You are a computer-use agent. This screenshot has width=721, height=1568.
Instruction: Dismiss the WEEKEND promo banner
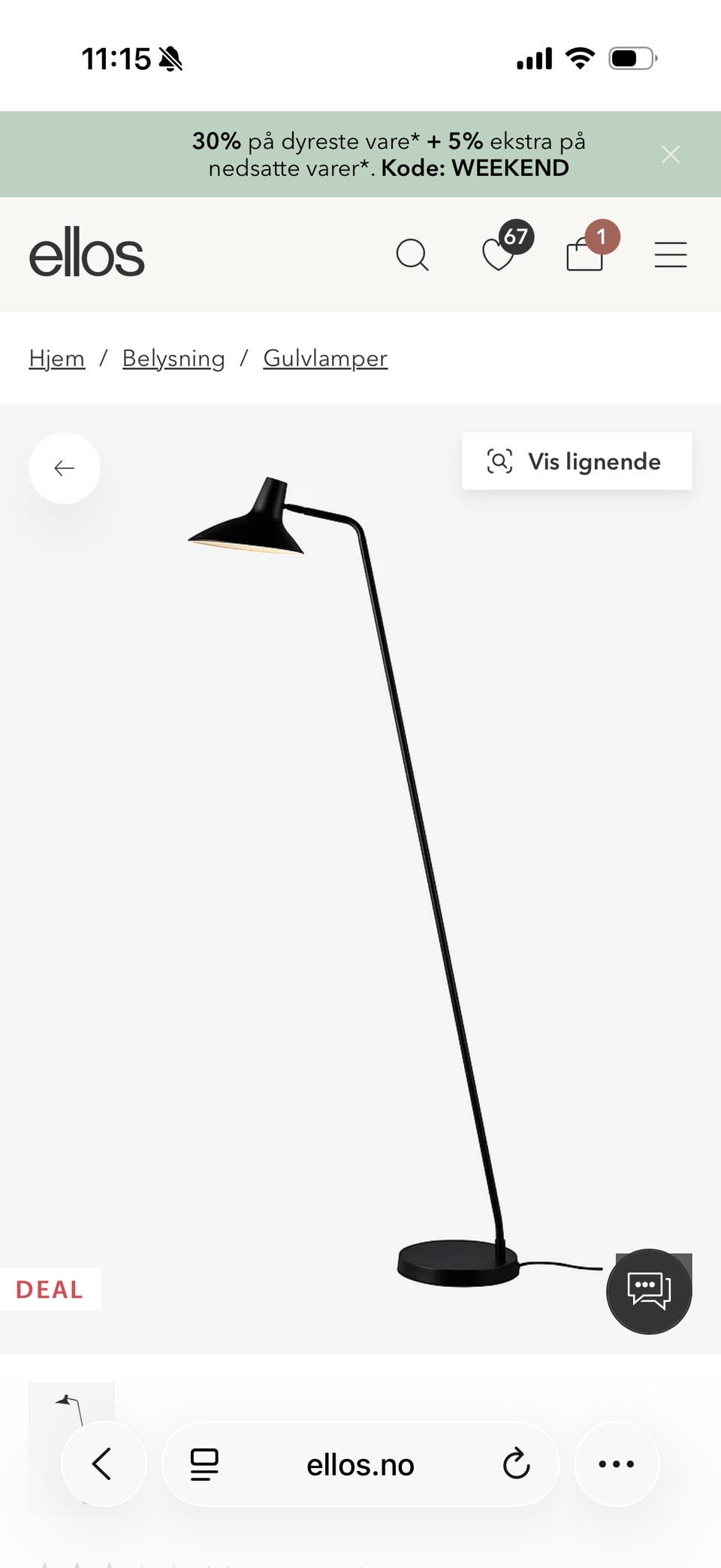click(x=671, y=154)
